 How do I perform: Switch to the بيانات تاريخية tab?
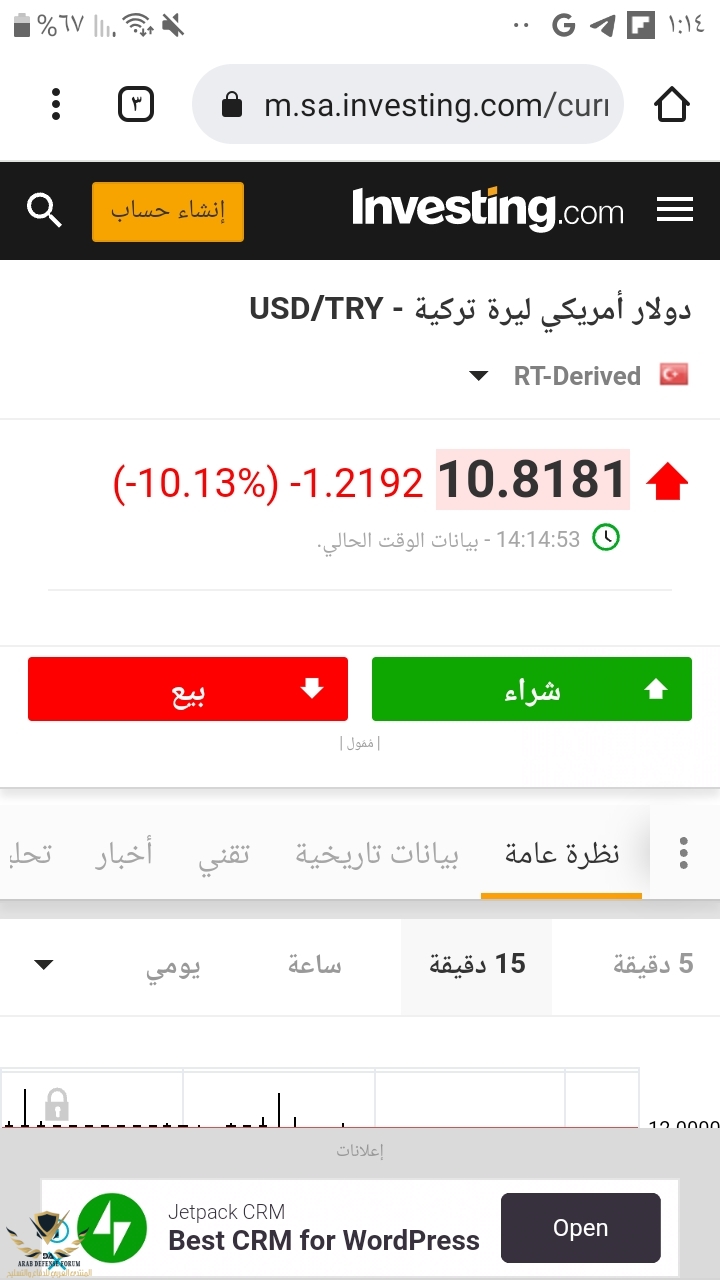click(377, 854)
